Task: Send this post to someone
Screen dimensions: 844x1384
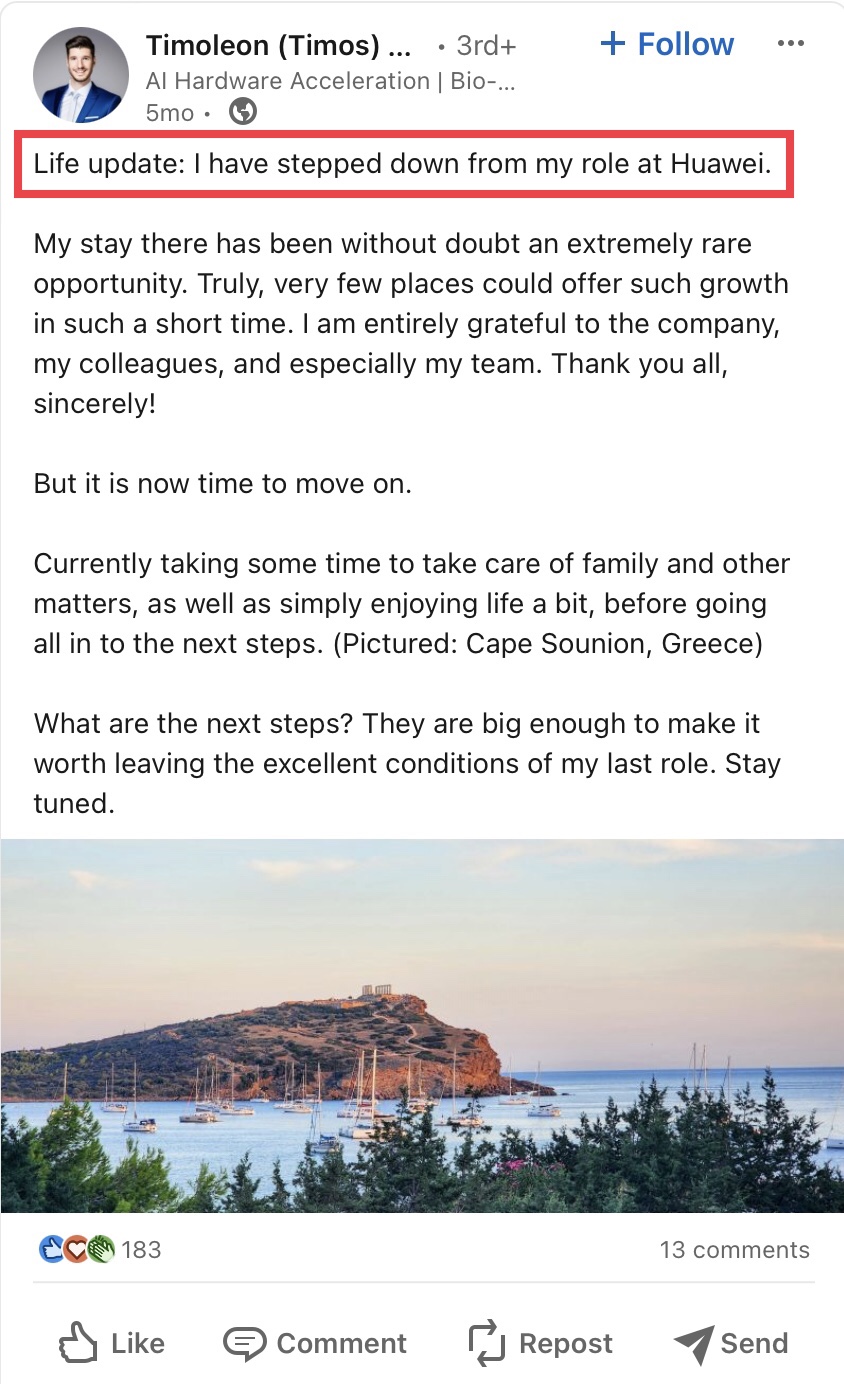Action: coord(731,1343)
